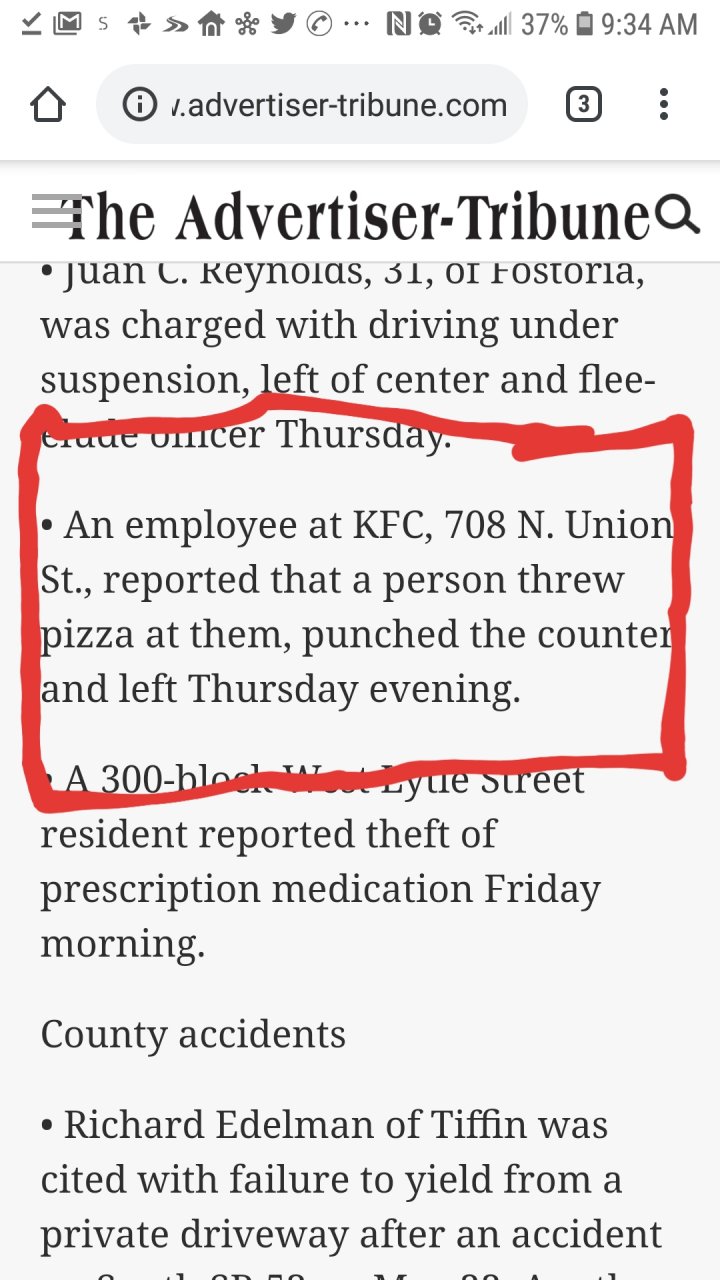
Task: Go to the browser home page
Action: [48, 104]
